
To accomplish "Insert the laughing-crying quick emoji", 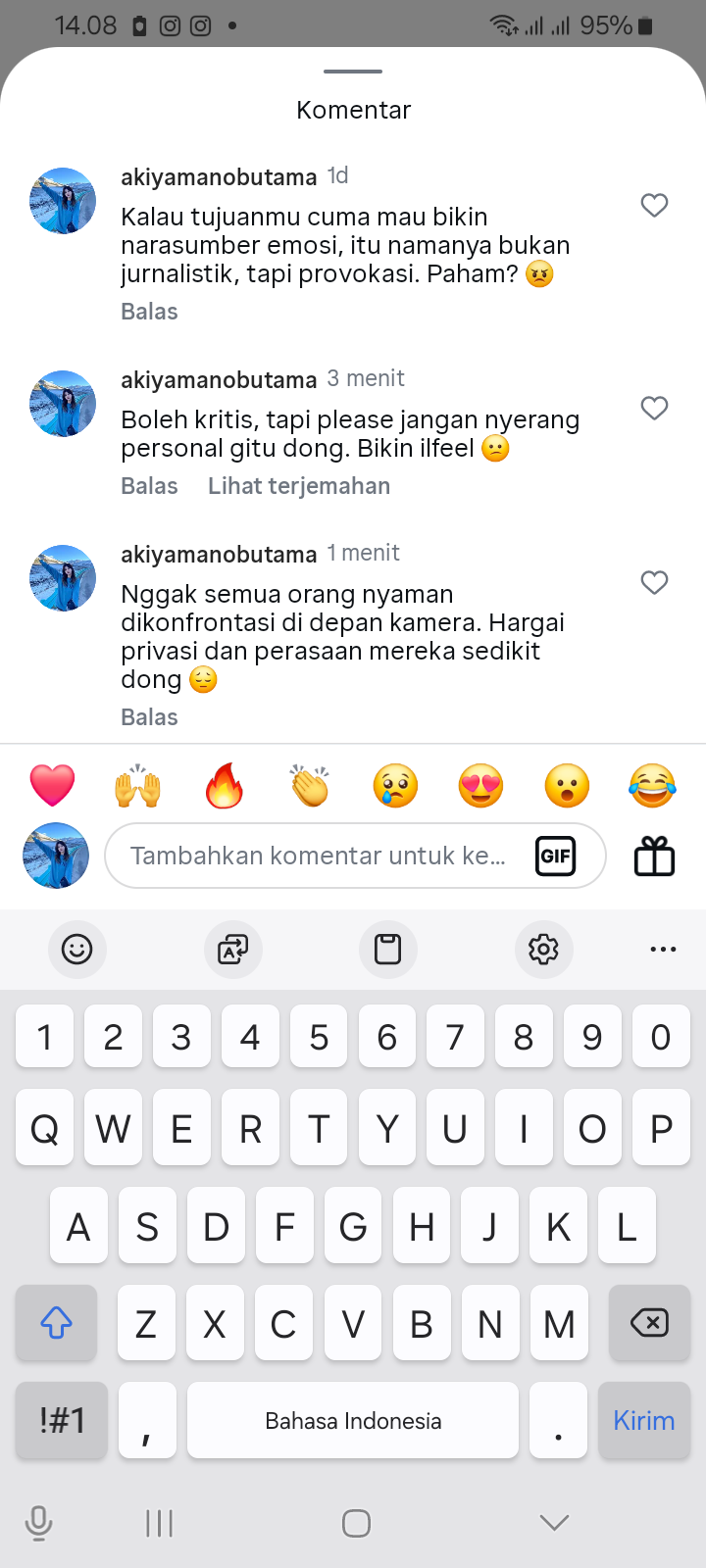I will 652,786.
